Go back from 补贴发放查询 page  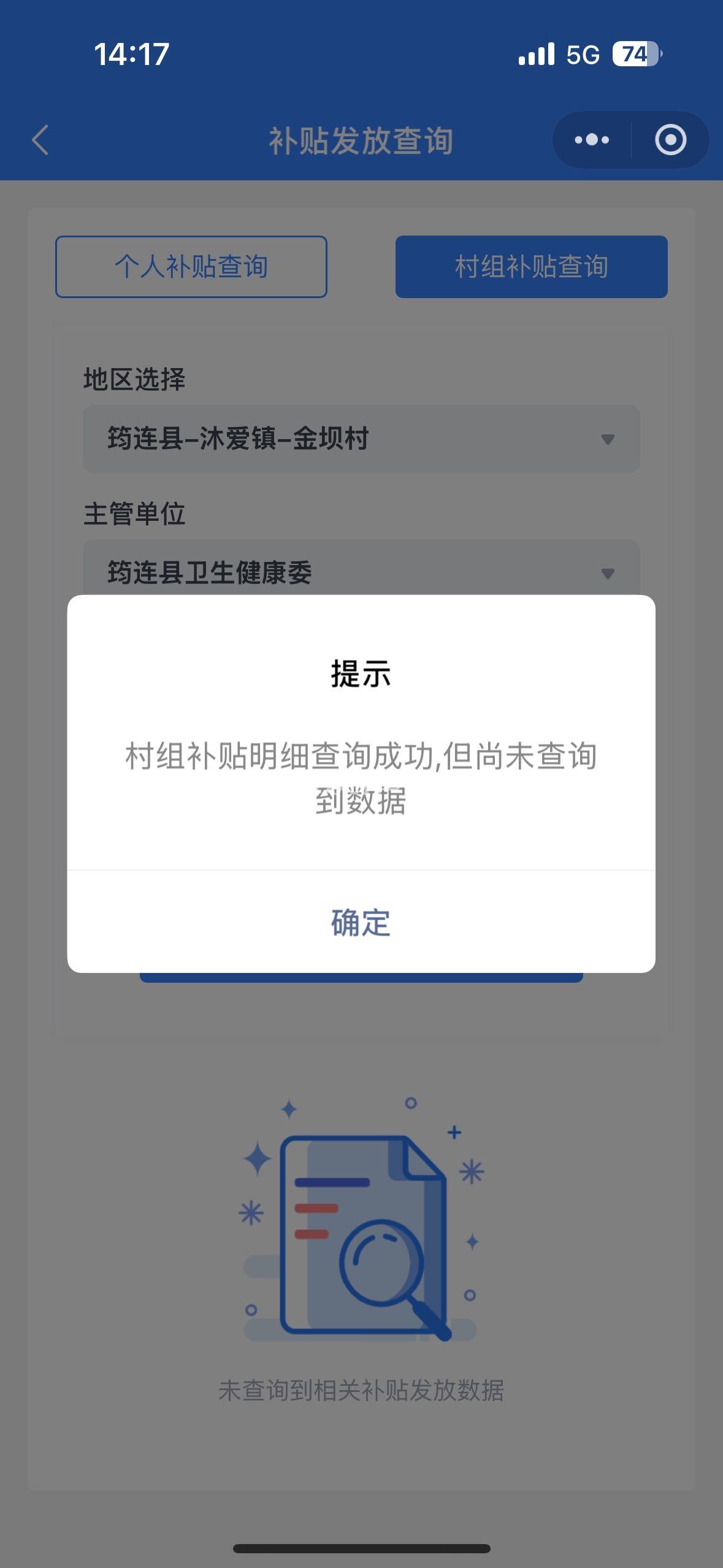pyautogui.click(x=40, y=140)
